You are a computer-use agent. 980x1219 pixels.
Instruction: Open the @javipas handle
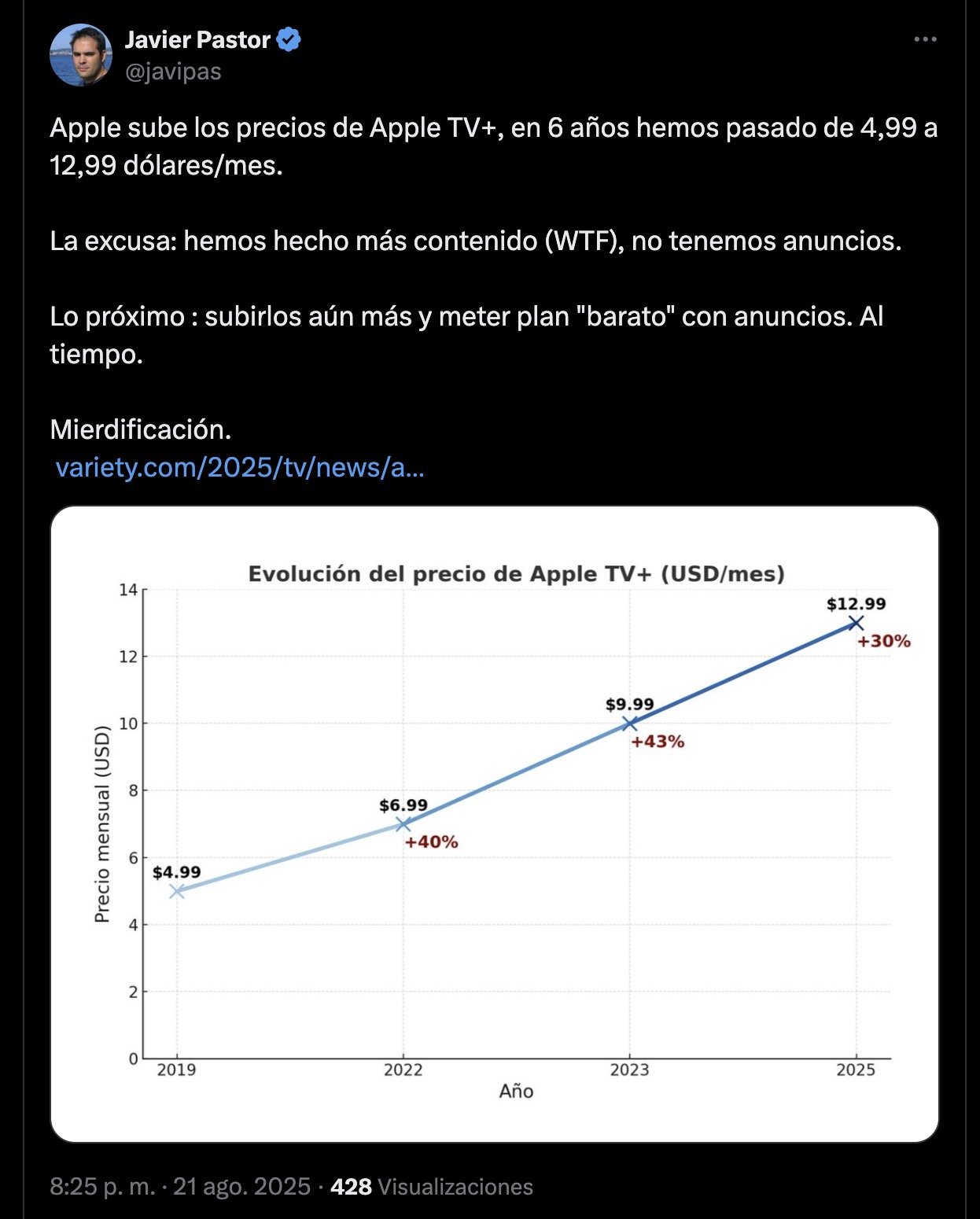(x=173, y=72)
